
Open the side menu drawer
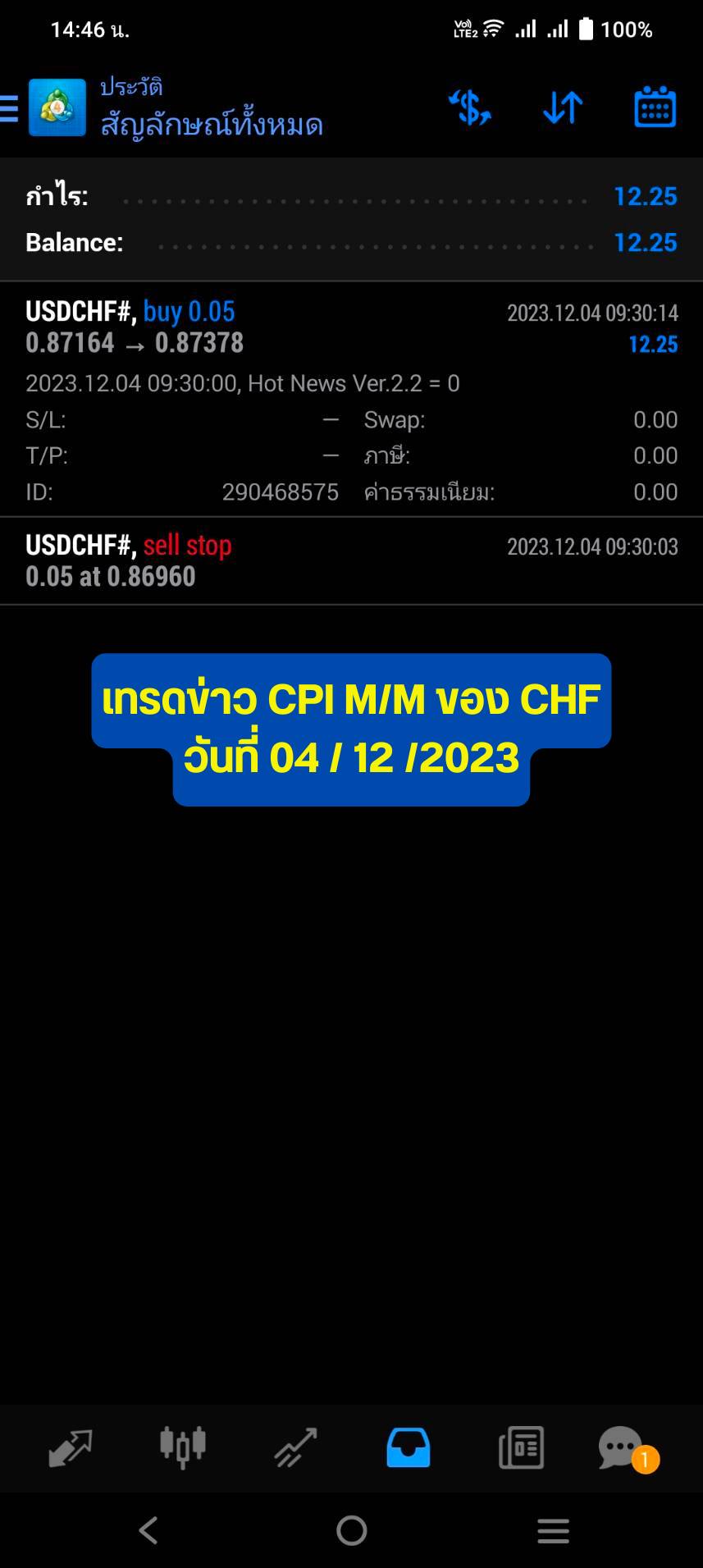point(9,107)
